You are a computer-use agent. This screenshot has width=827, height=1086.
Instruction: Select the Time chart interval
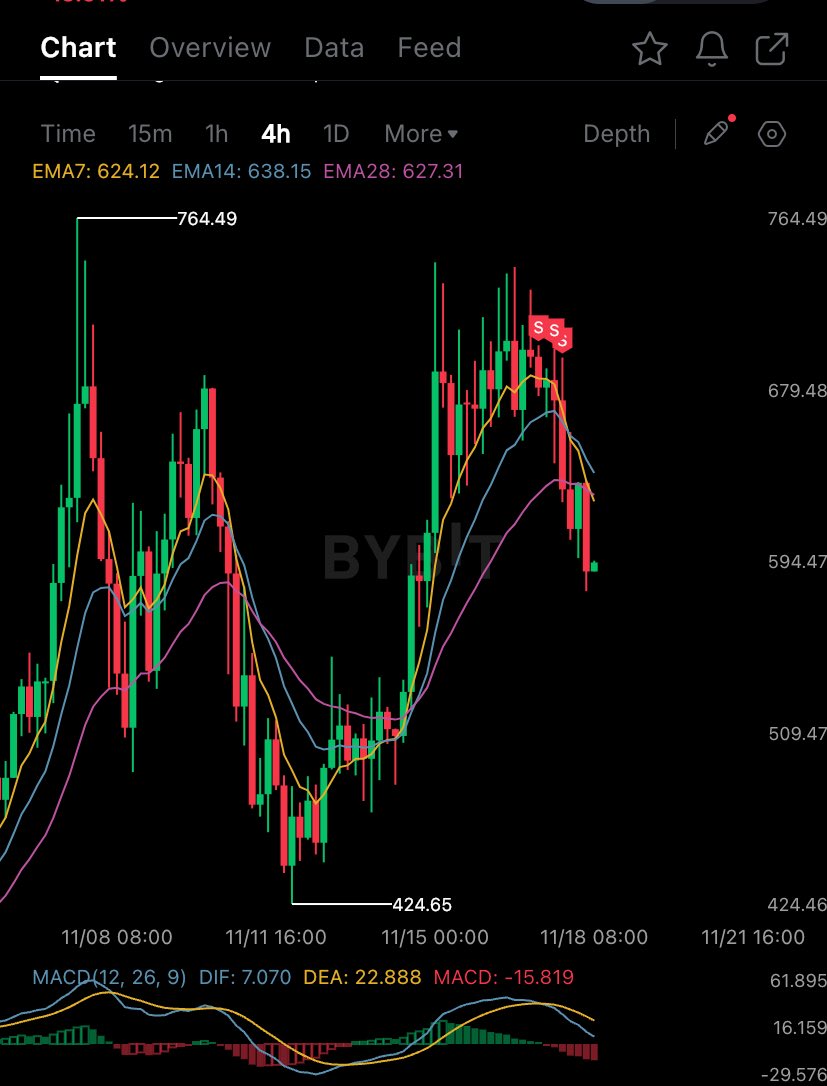pyautogui.click(x=69, y=134)
